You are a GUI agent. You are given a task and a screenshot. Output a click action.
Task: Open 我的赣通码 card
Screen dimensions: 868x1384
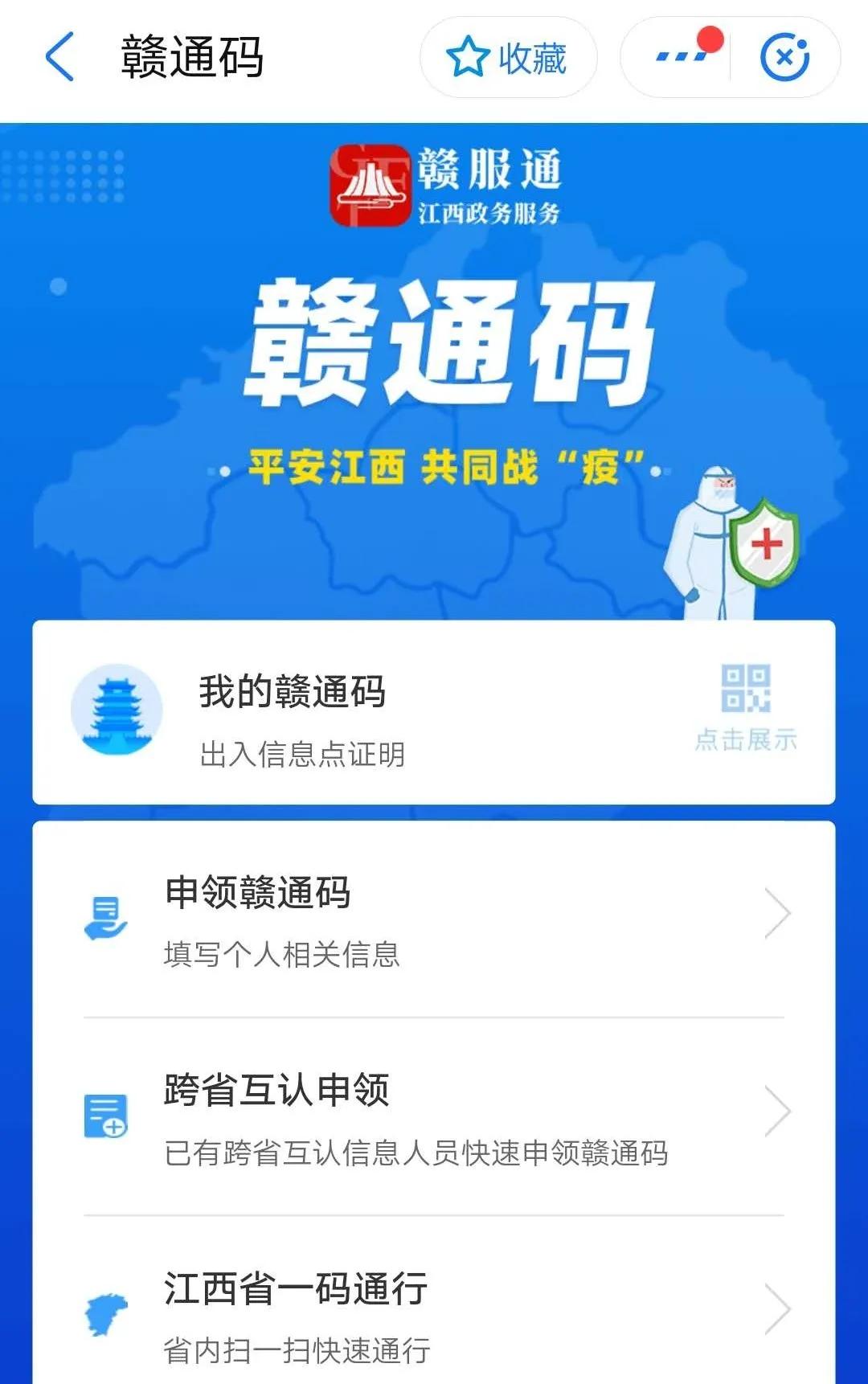click(434, 711)
